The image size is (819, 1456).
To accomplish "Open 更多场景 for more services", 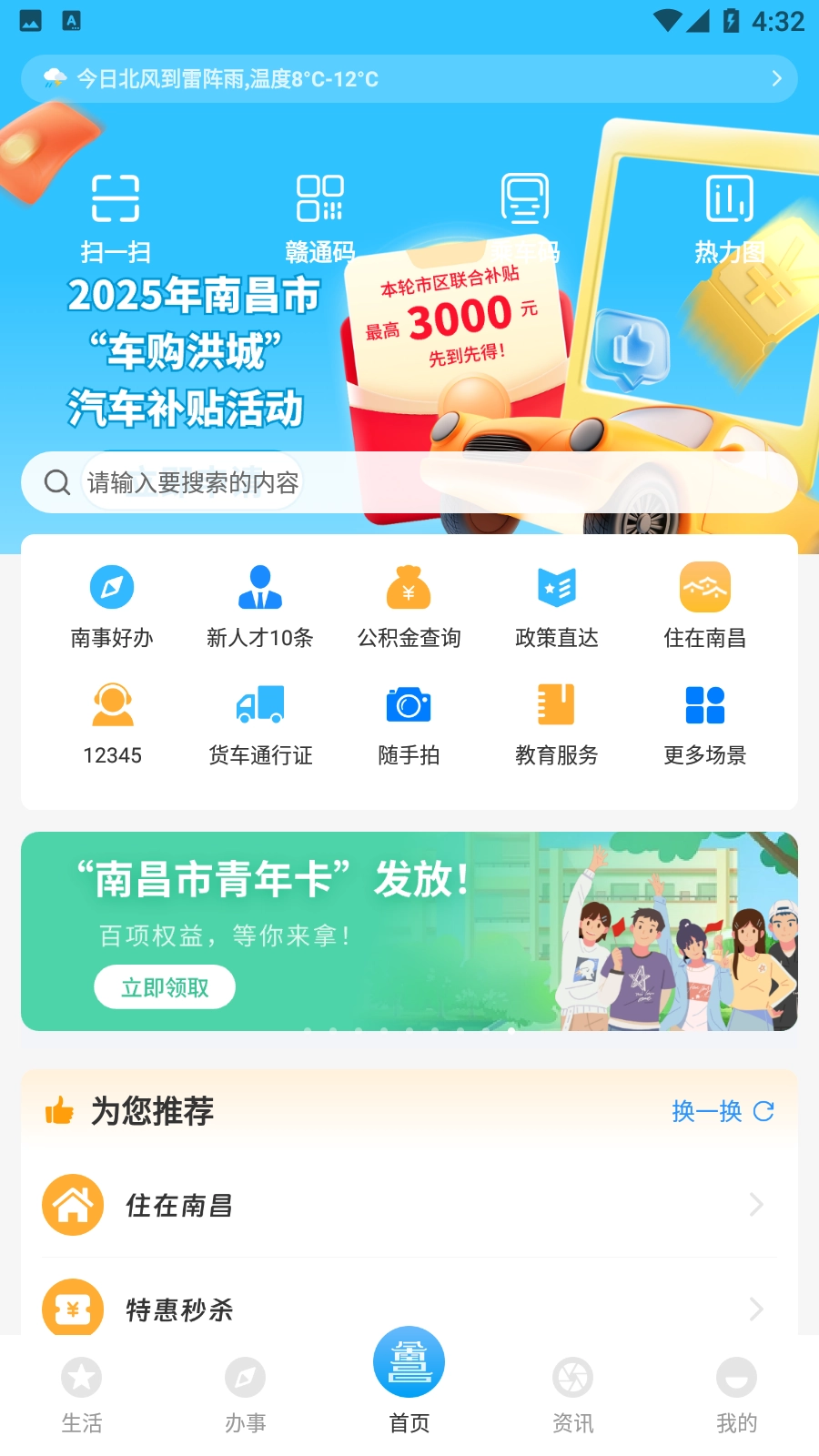I will 704,723.
